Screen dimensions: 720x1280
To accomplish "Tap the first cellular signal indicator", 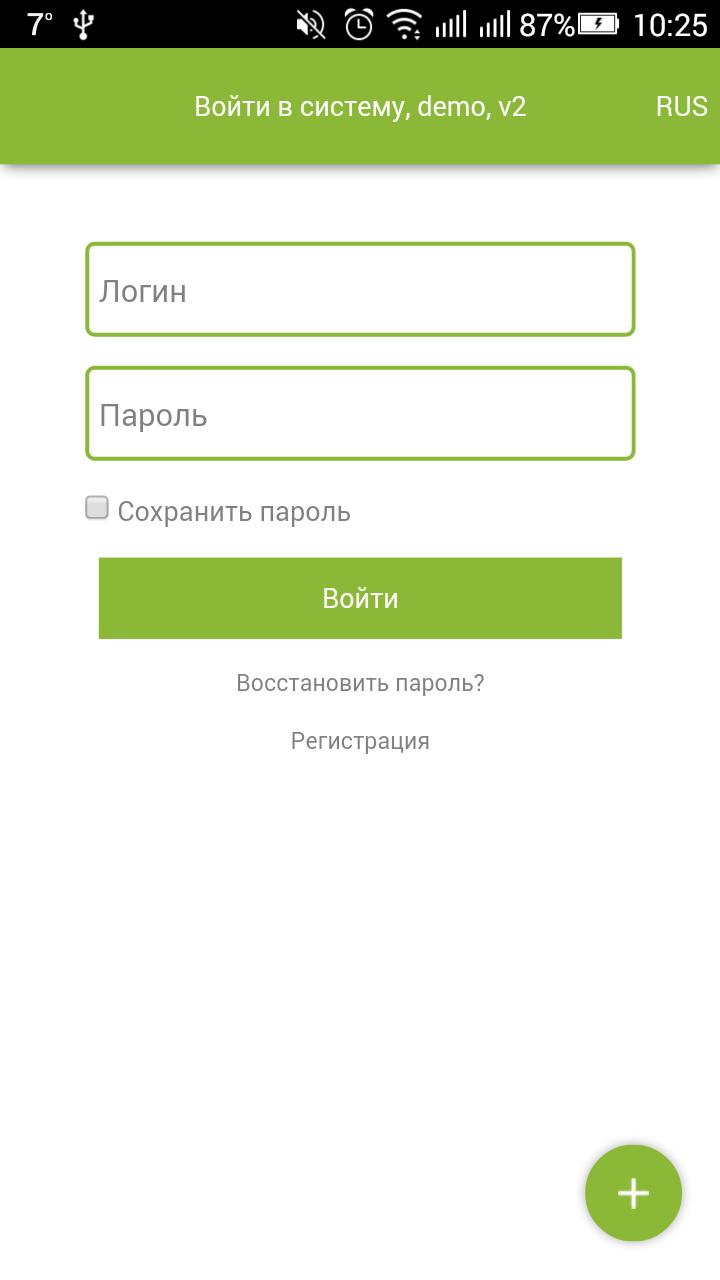I will tap(450, 25).
